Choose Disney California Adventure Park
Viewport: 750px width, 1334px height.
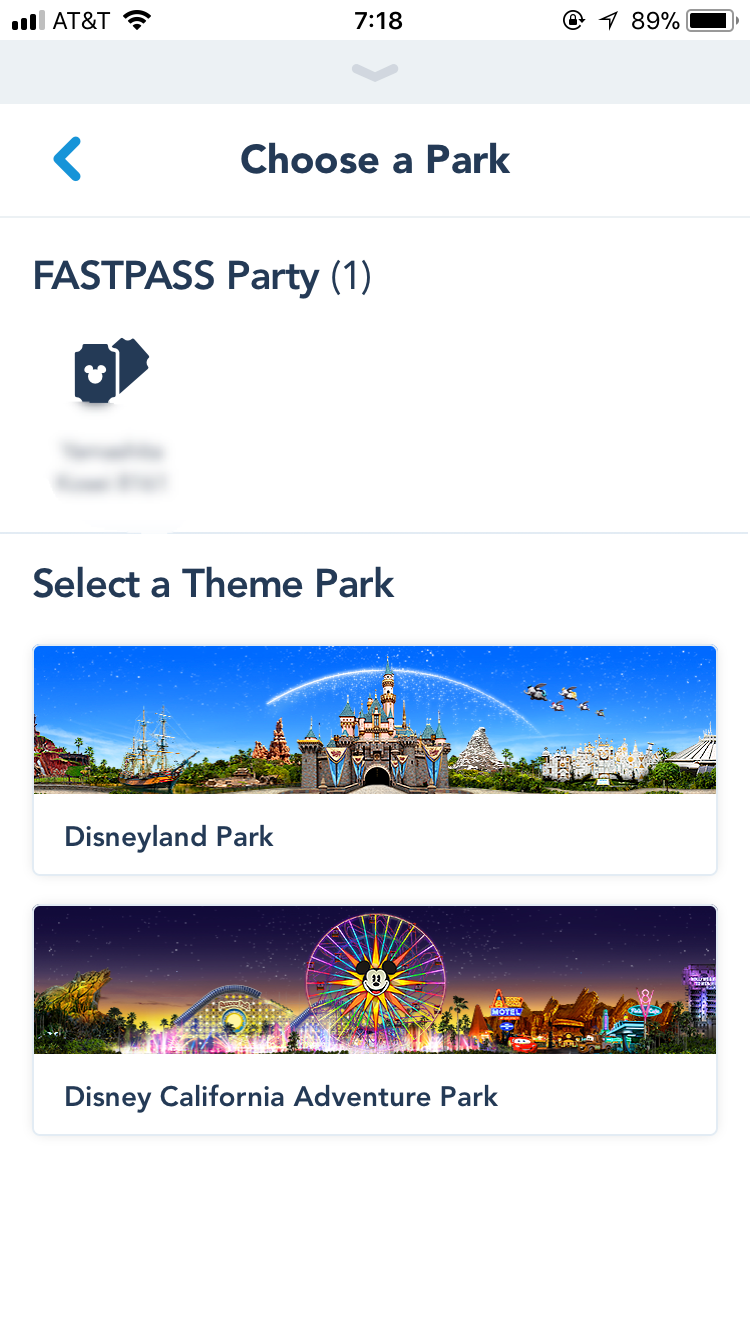[375, 1020]
